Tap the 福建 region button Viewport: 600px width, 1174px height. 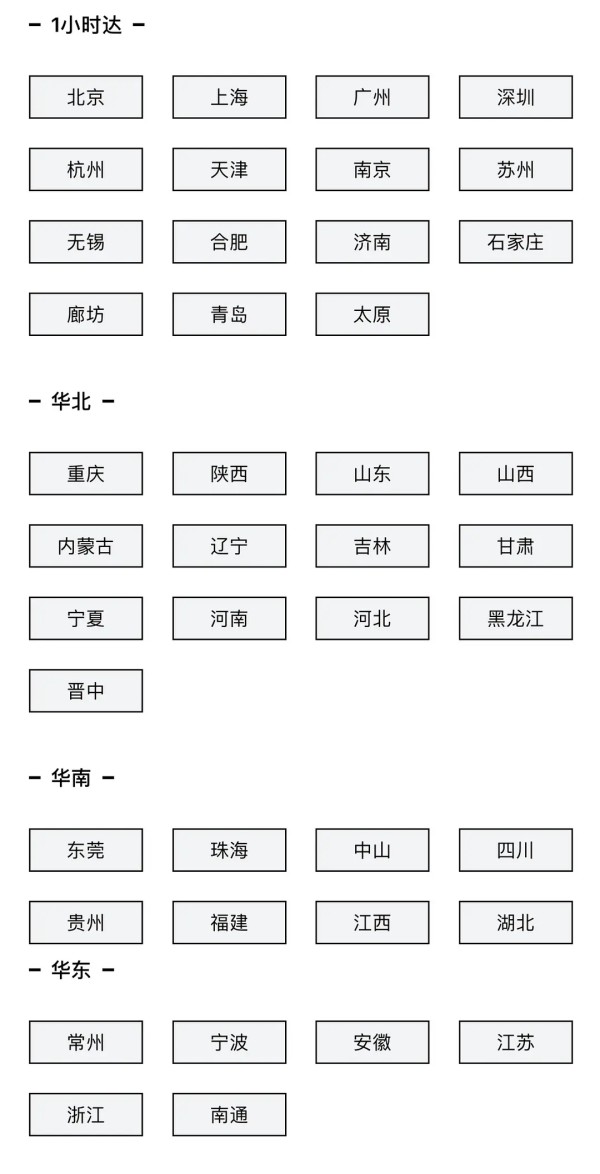(x=229, y=922)
